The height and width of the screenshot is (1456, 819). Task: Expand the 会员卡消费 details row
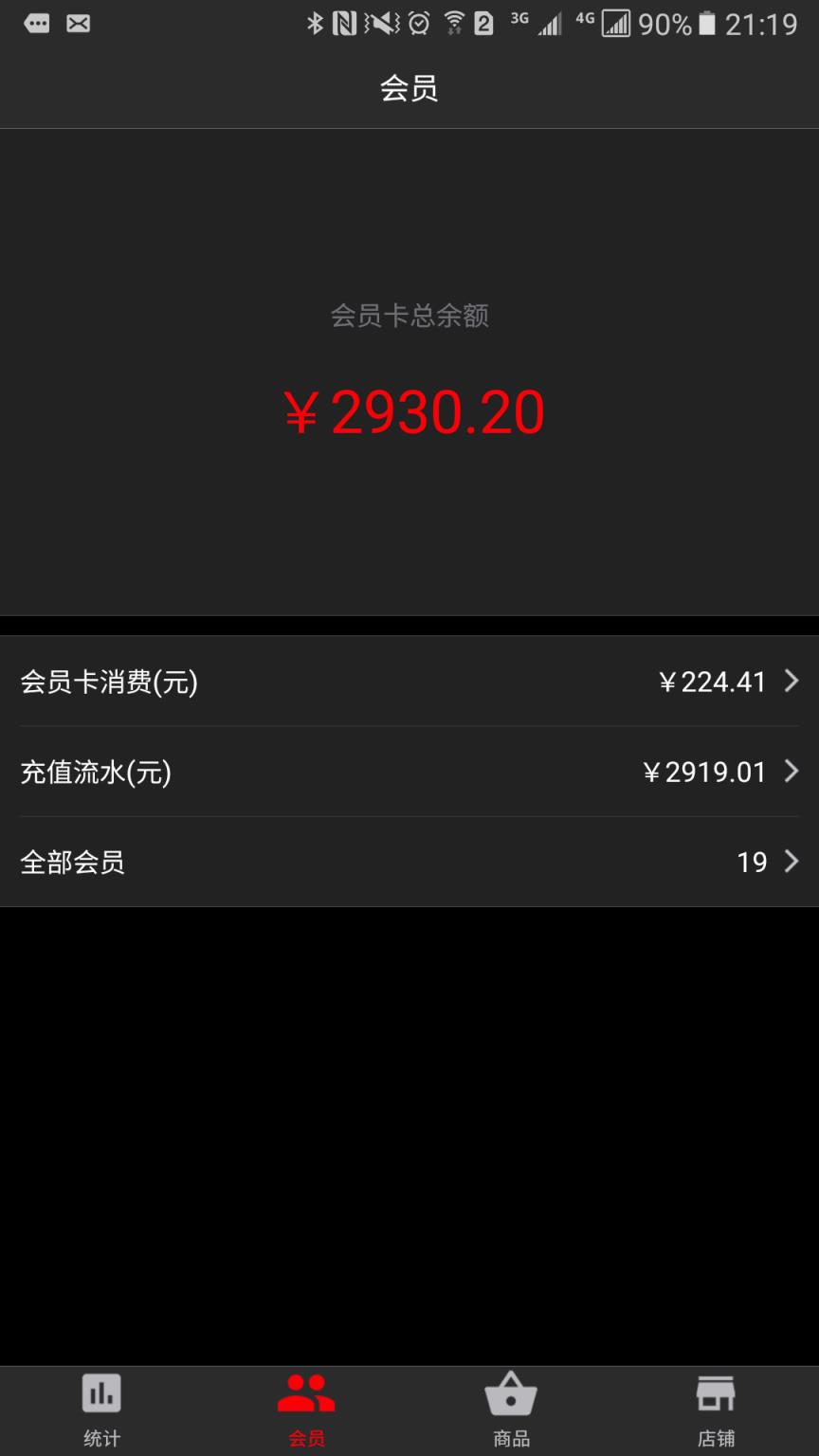coord(409,681)
